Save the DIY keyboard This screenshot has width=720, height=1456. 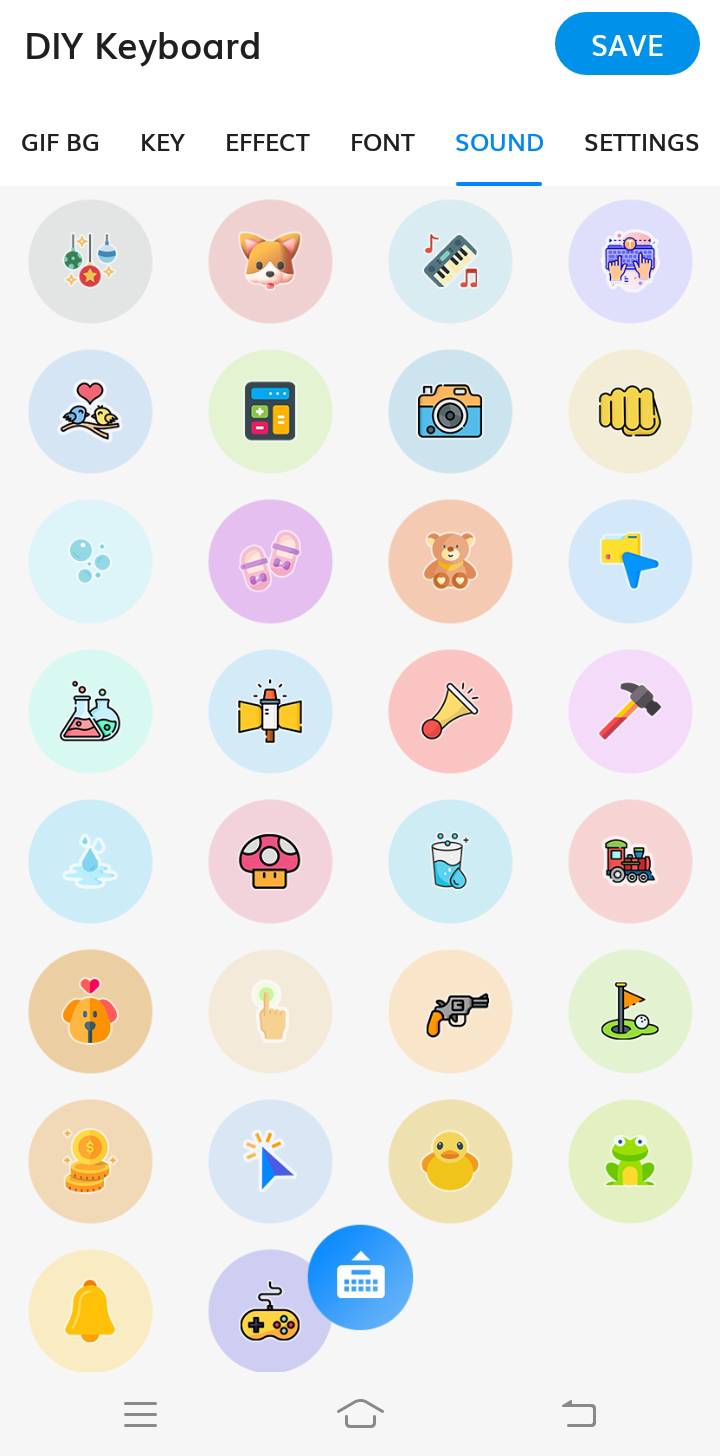(627, 44)
